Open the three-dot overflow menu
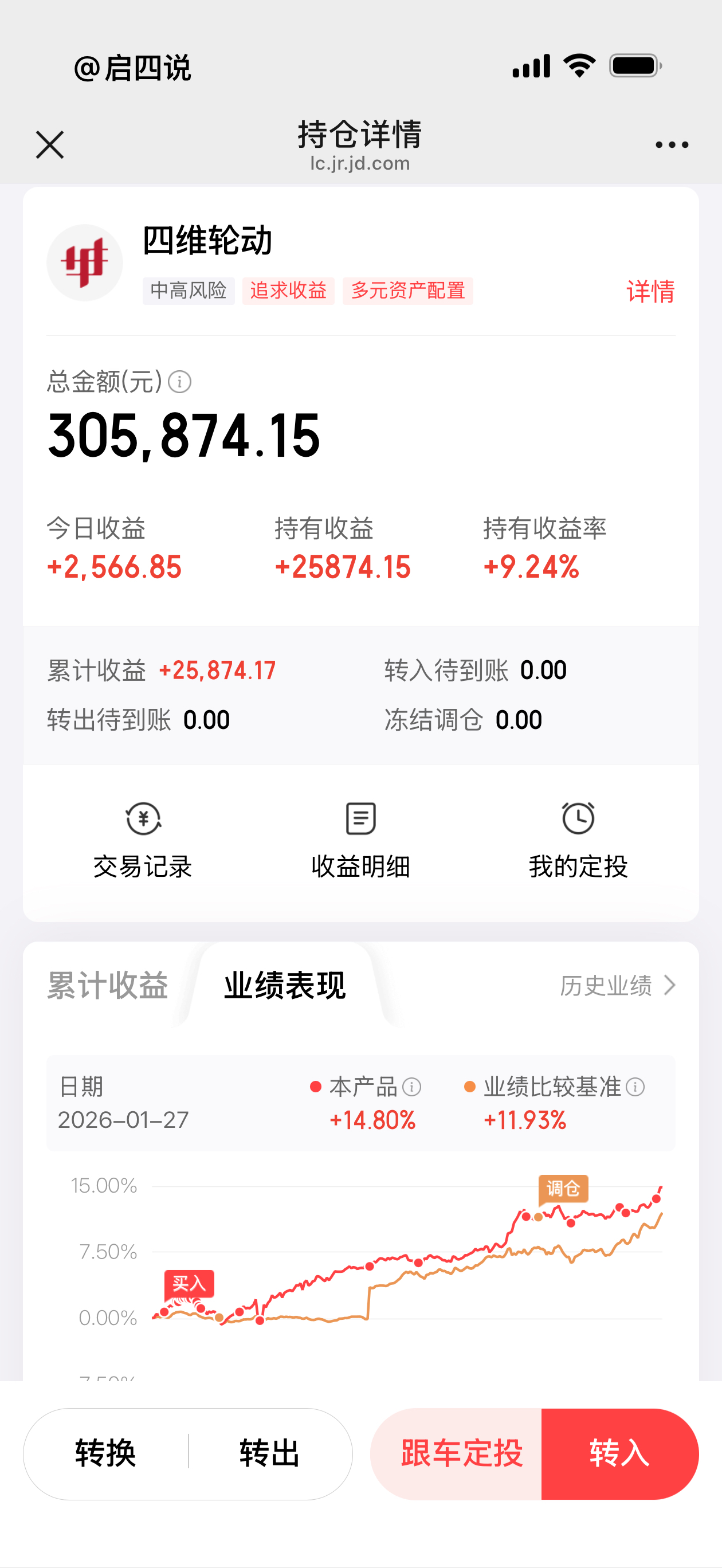 (x=672, y=145)
